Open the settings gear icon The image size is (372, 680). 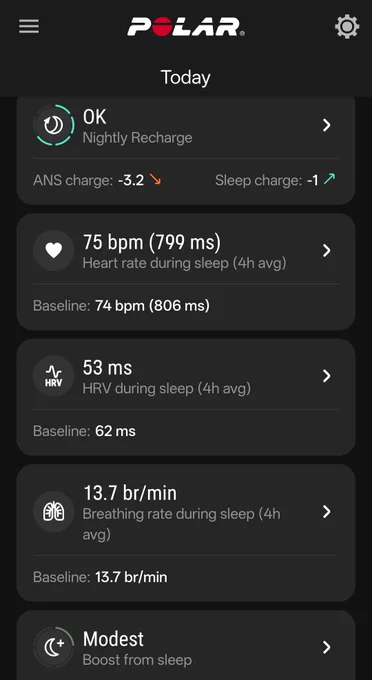pos(347,27)
